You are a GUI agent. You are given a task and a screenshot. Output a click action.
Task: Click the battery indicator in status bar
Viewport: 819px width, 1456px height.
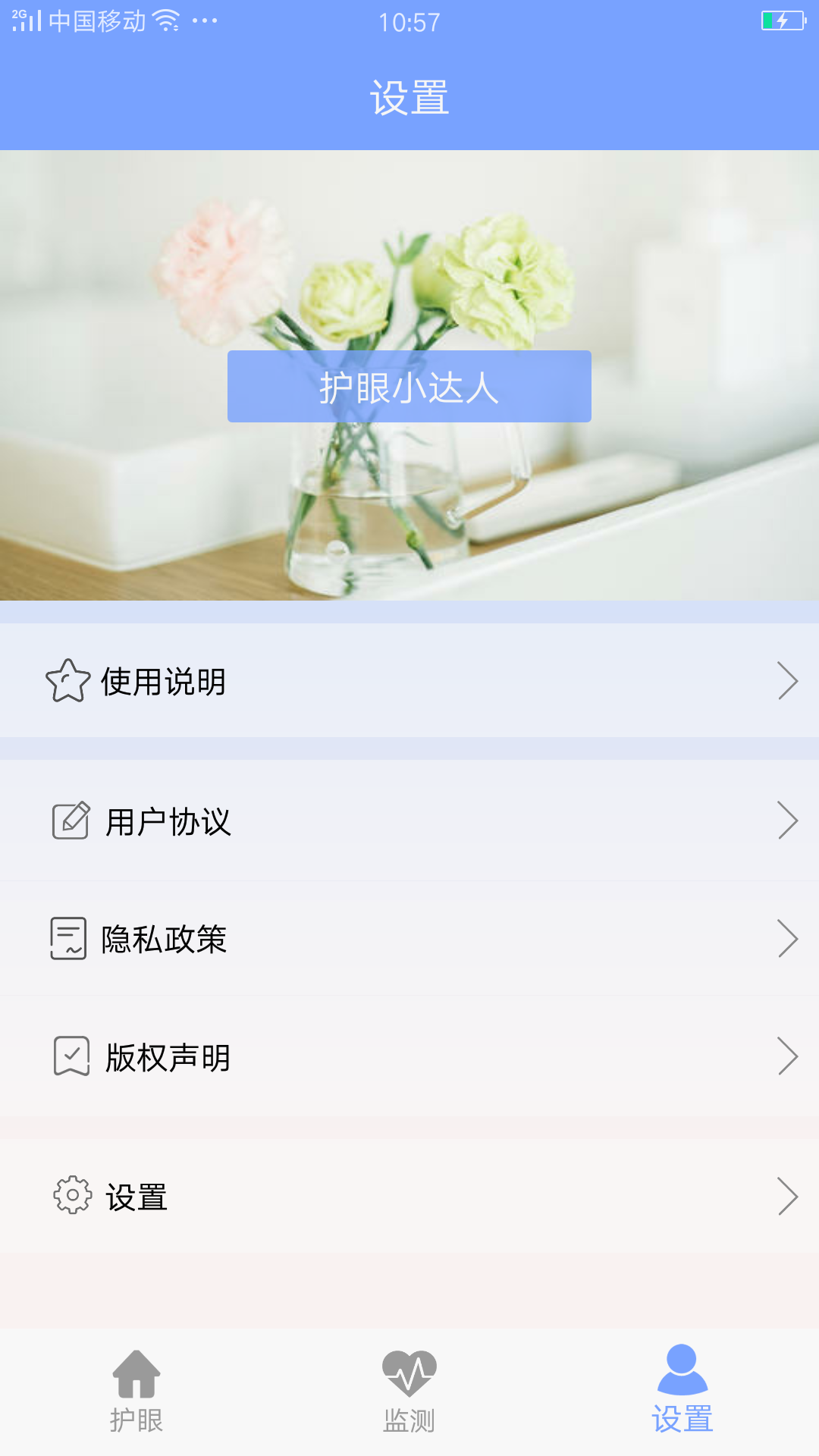tap(783, 21)
